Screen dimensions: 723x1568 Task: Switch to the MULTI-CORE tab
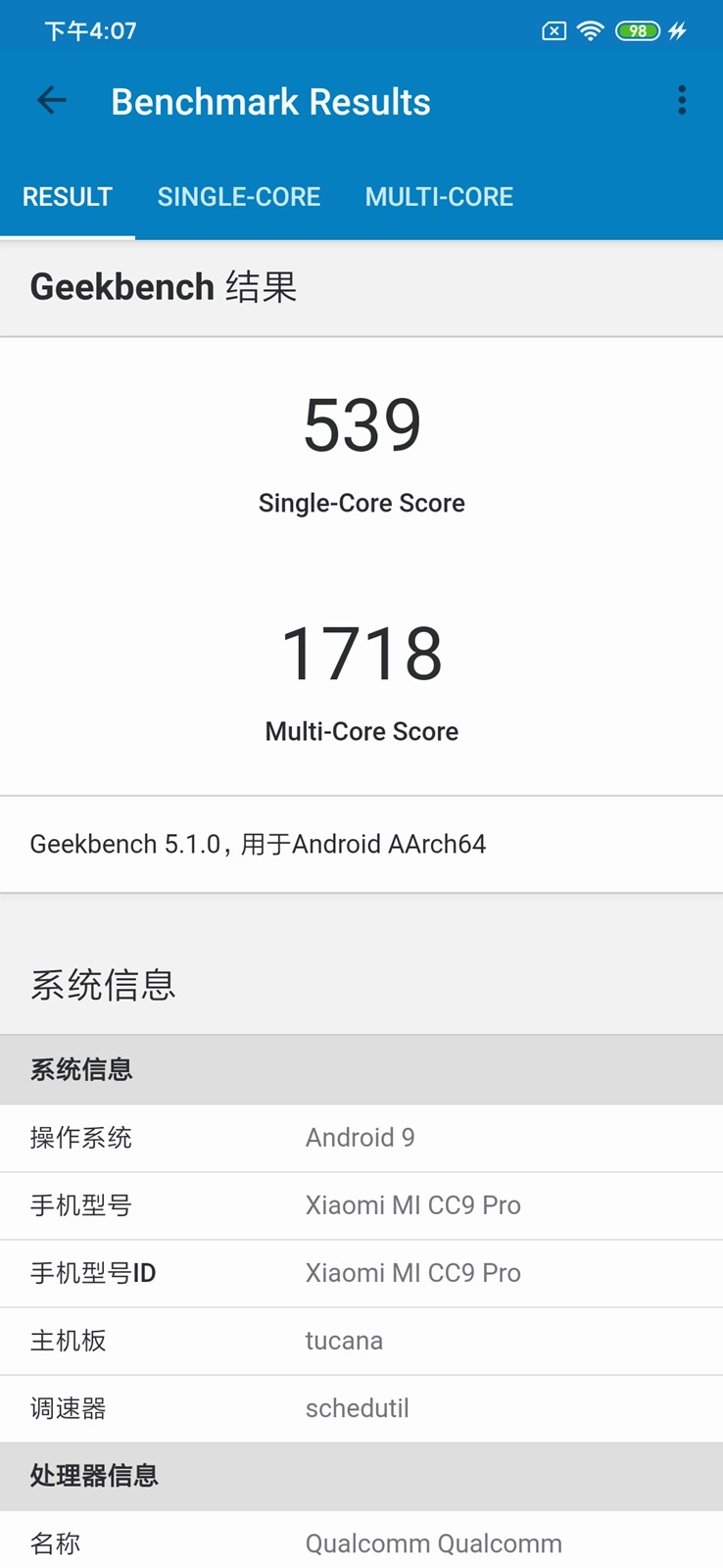click(439, 197)
